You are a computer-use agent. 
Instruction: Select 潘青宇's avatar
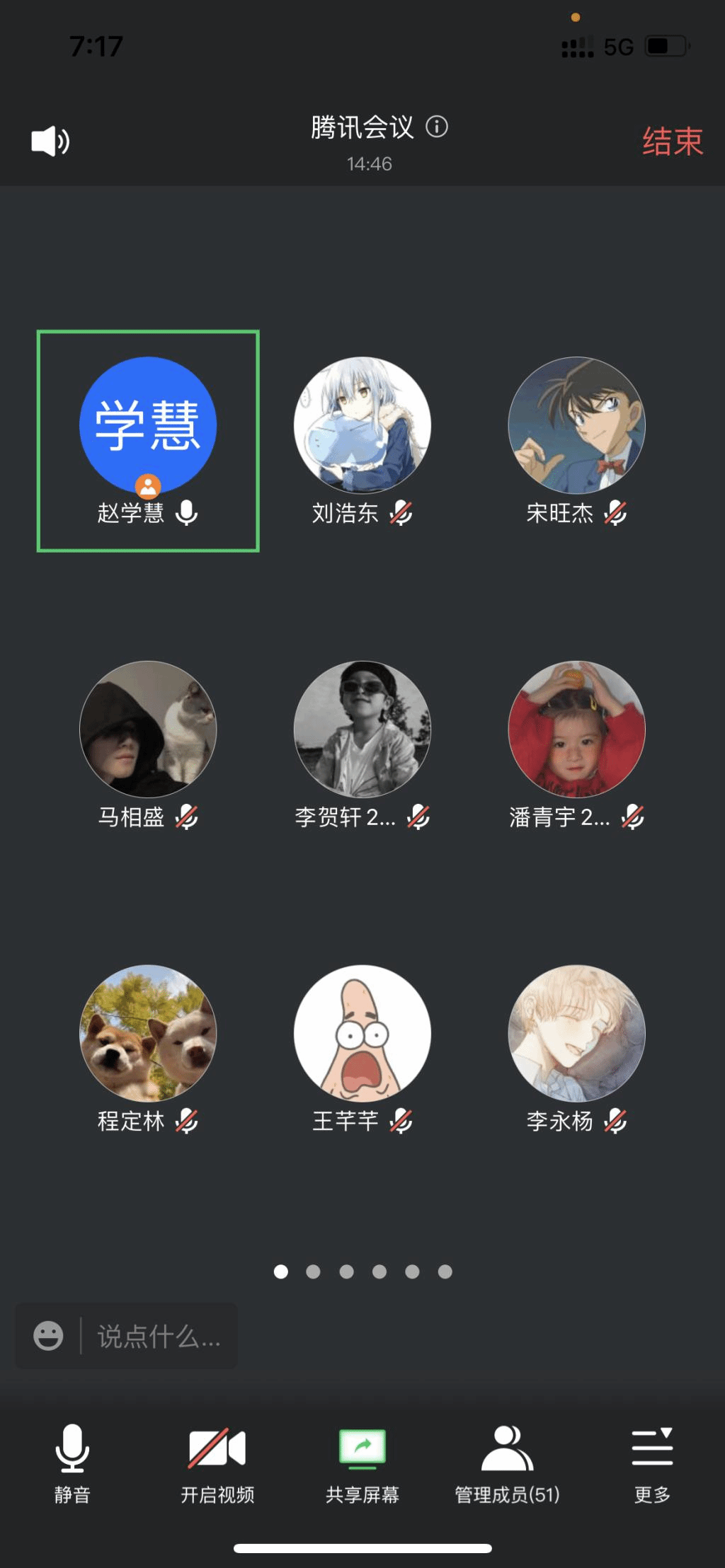[x=576, y=730]
